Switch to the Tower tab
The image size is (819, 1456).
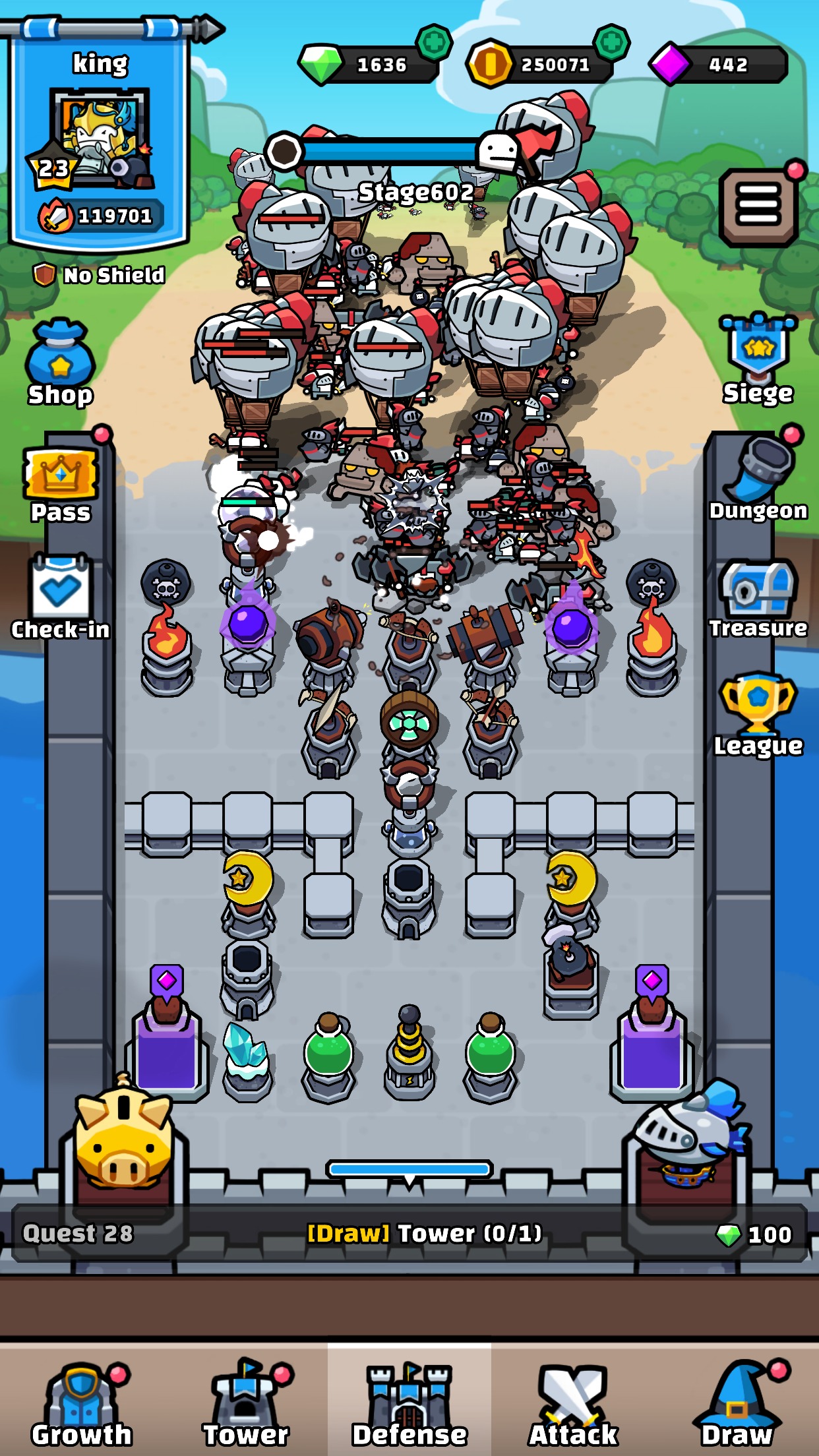pos(245,1405)
